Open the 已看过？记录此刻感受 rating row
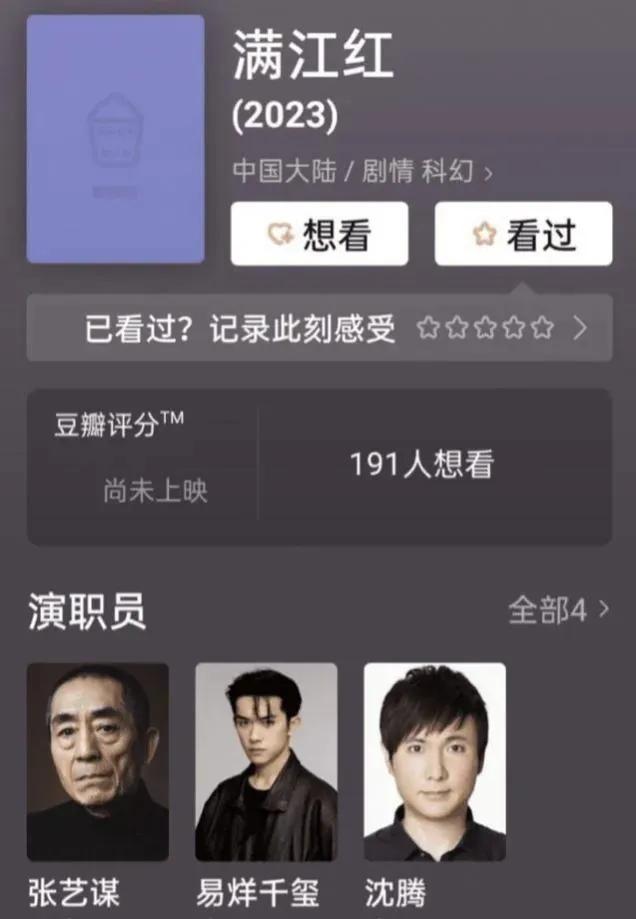Viewport: 636px width, 919px height. (x=319, y=327)
